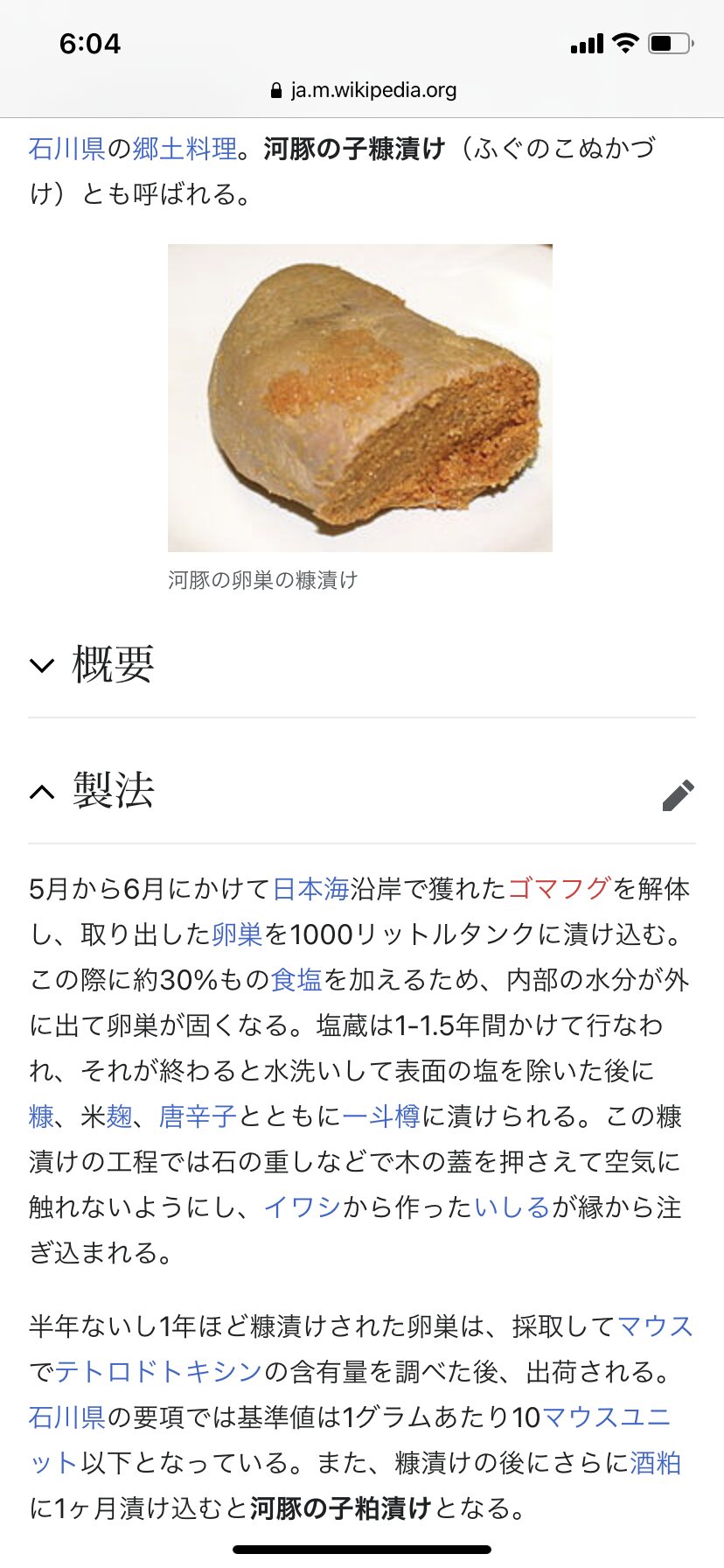724x1568 pixels.
Task: Open the テトロドトキシン link
Action: point(158,1372)
